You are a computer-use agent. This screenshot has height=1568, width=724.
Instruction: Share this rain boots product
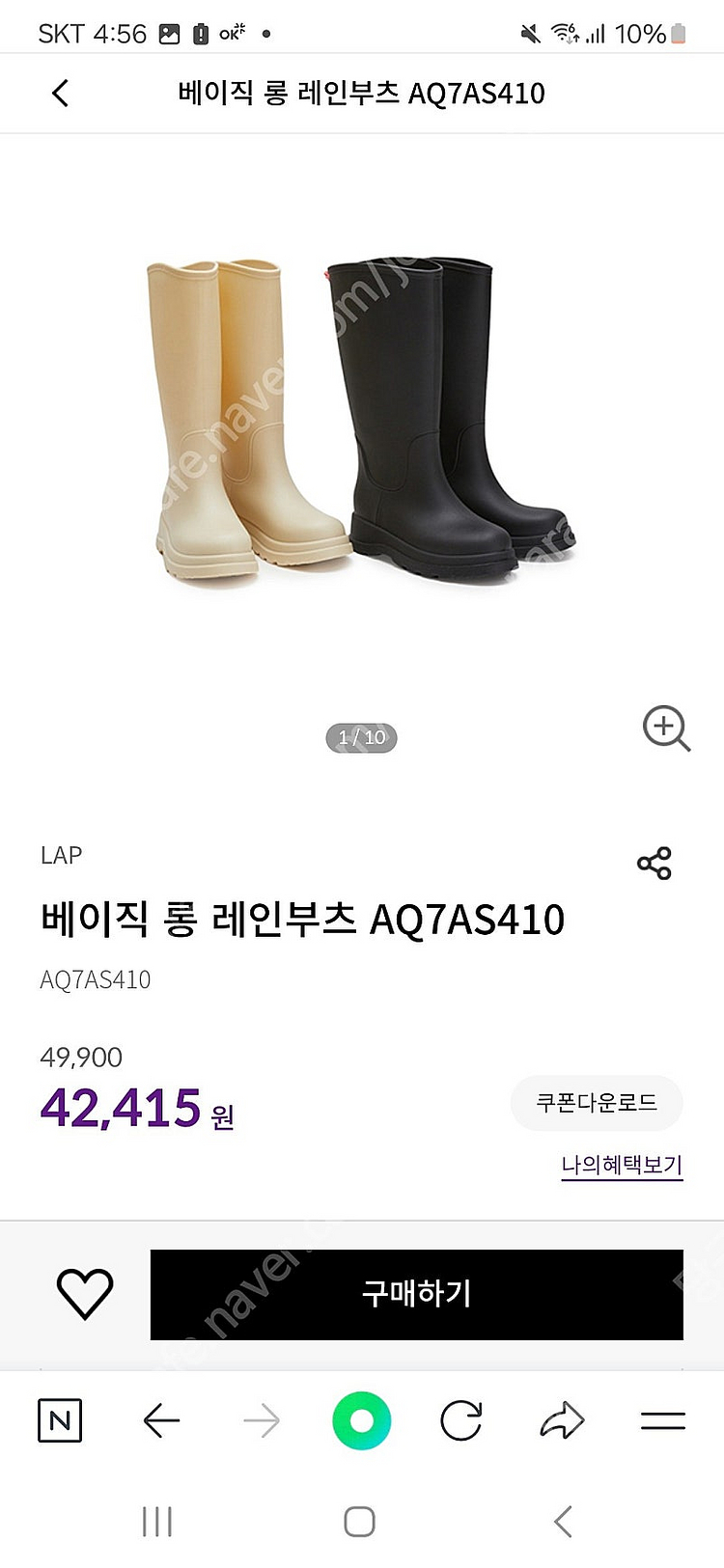(654, 864)
